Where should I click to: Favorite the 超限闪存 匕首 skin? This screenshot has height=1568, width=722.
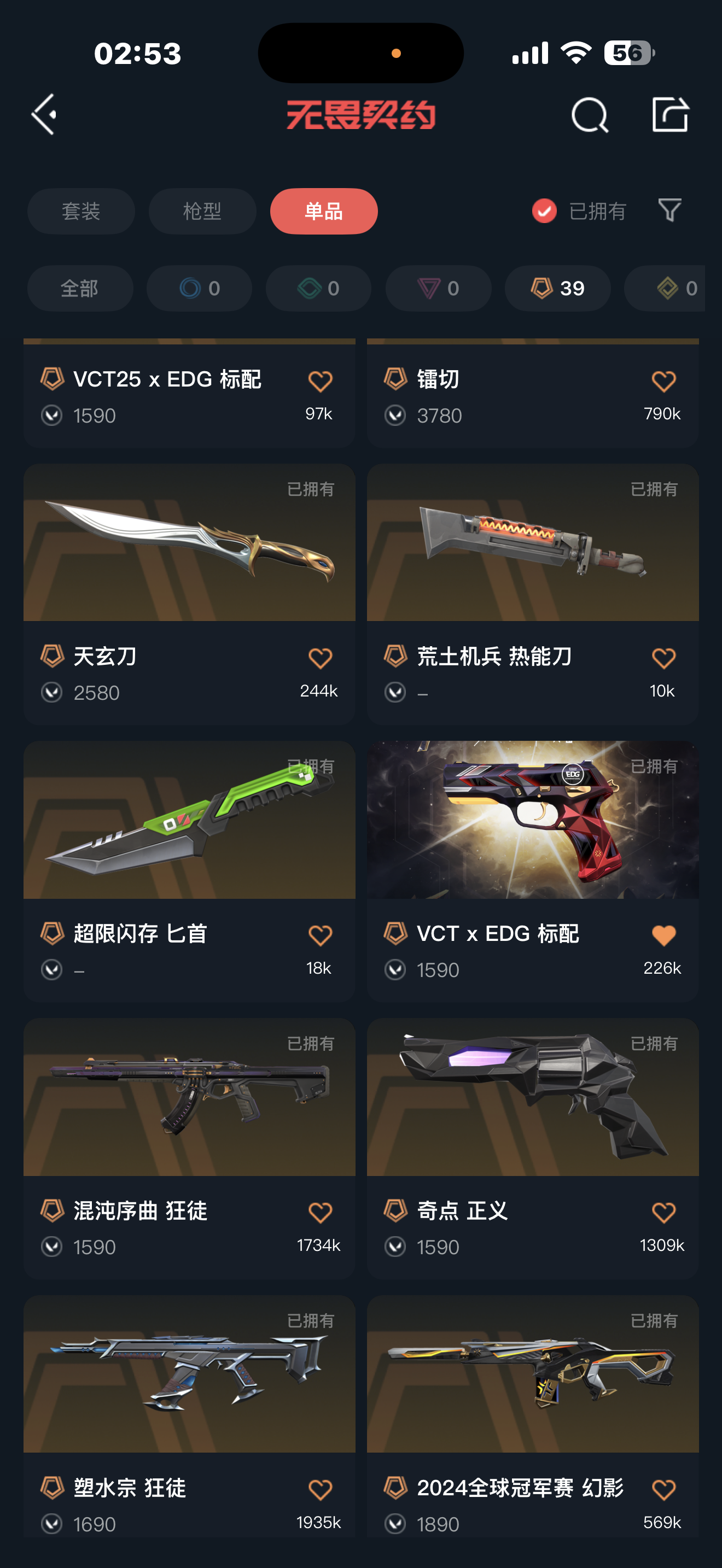pos(320,935)
